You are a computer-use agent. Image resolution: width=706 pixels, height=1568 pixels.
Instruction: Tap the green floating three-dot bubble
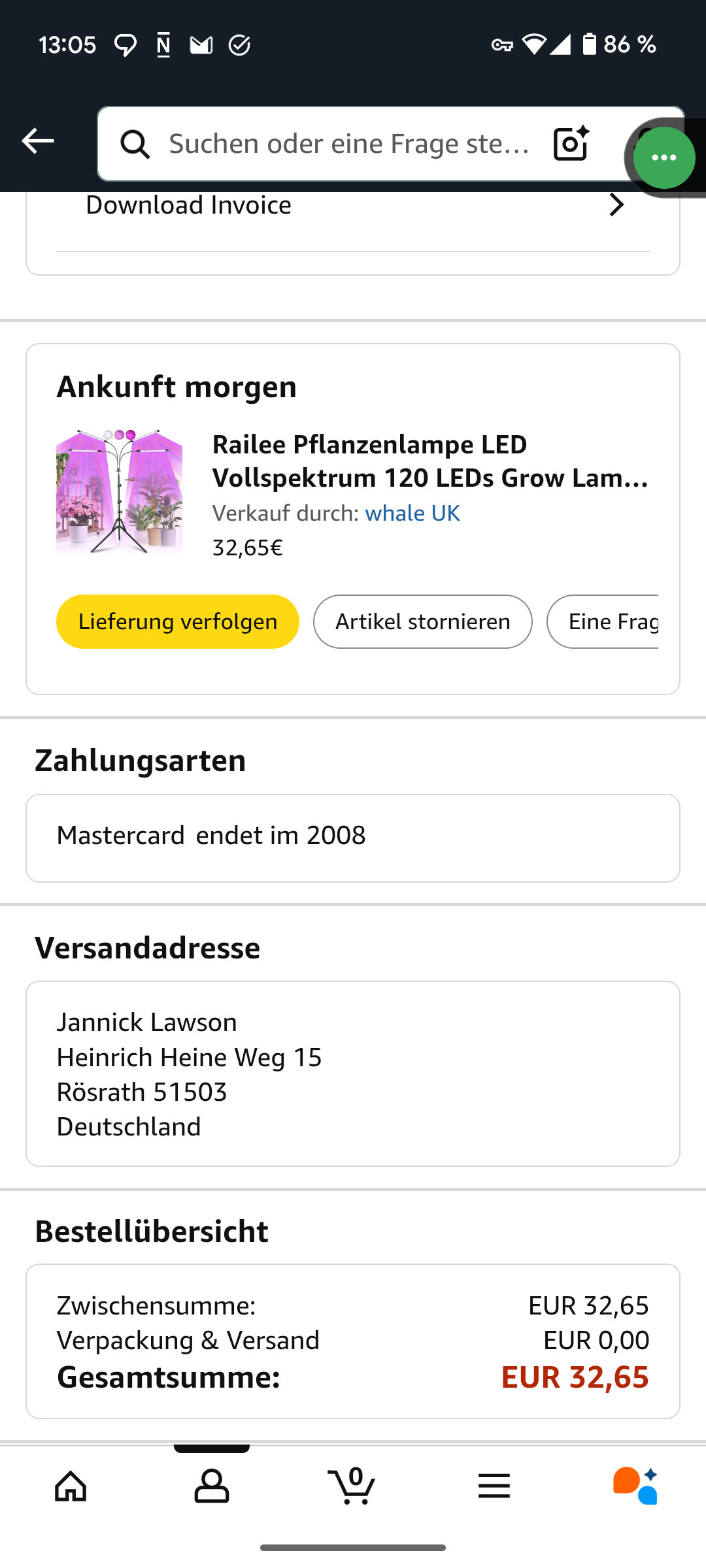tap(664, 157)
